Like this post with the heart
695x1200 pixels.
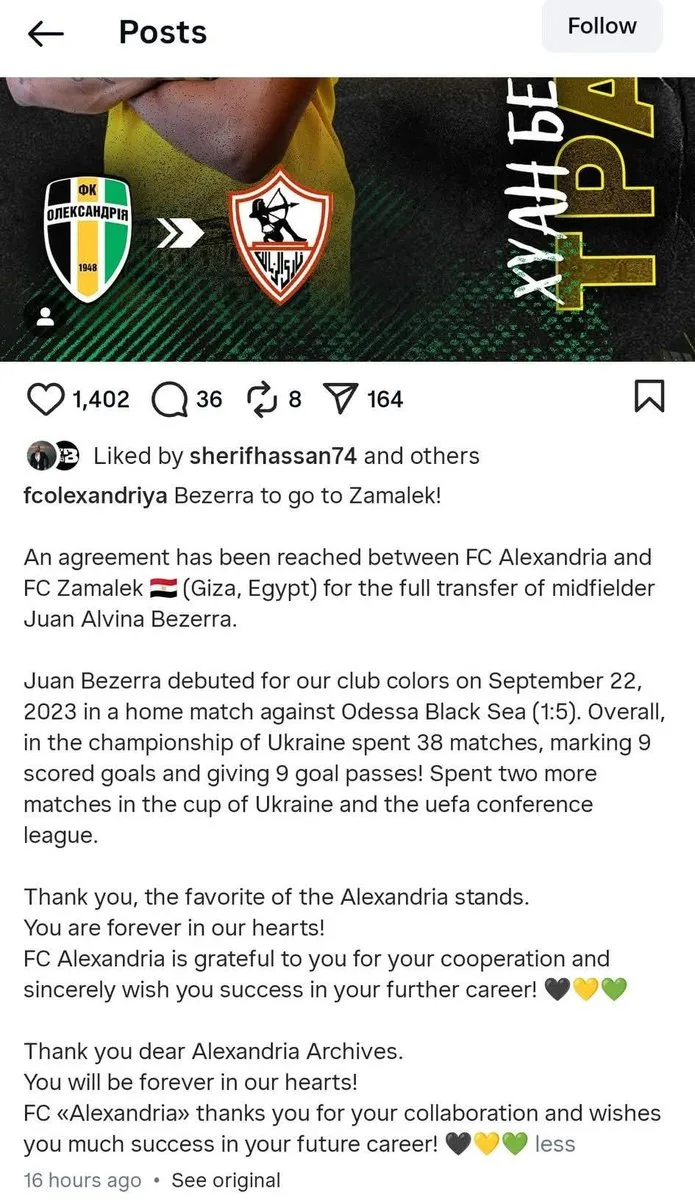click(45, 400)
